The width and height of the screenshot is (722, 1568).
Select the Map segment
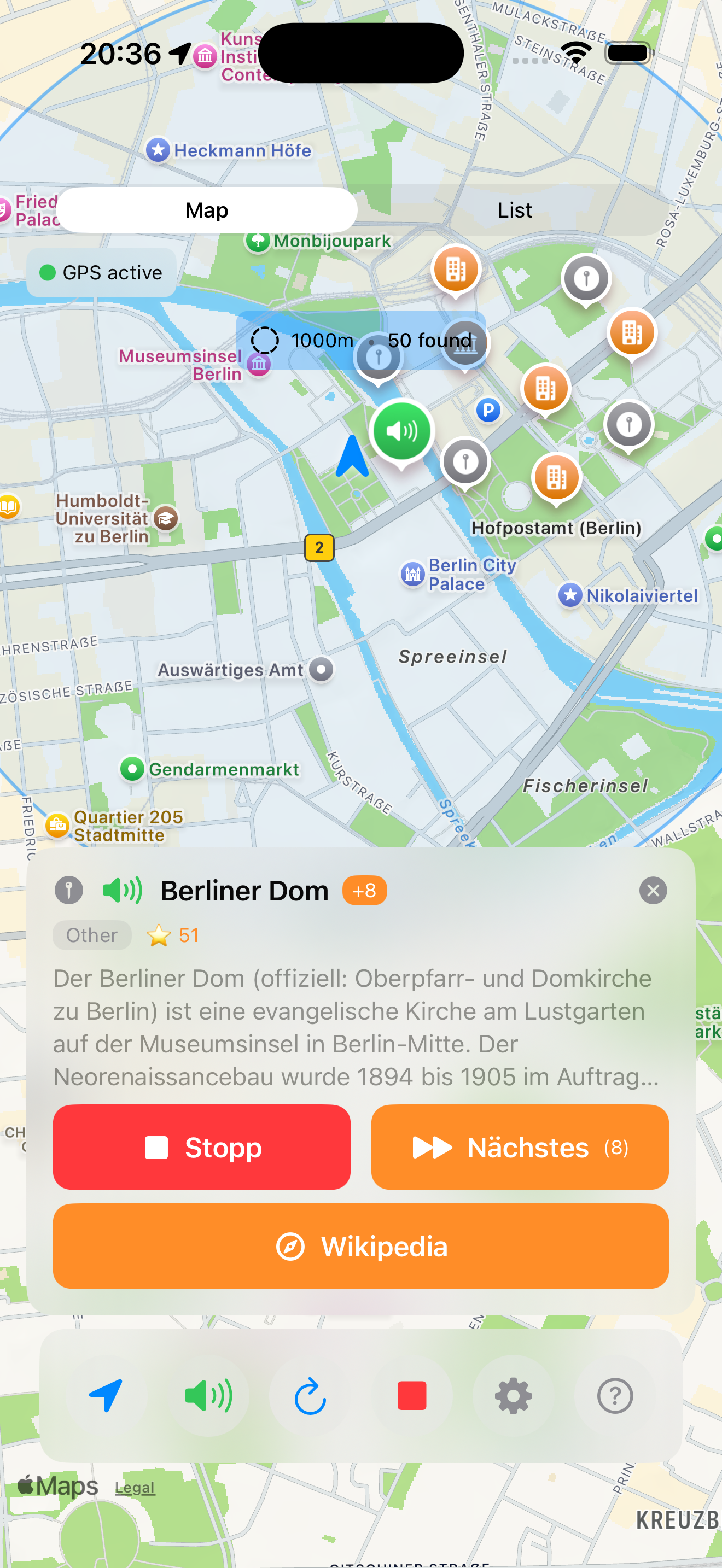(207, 210)
